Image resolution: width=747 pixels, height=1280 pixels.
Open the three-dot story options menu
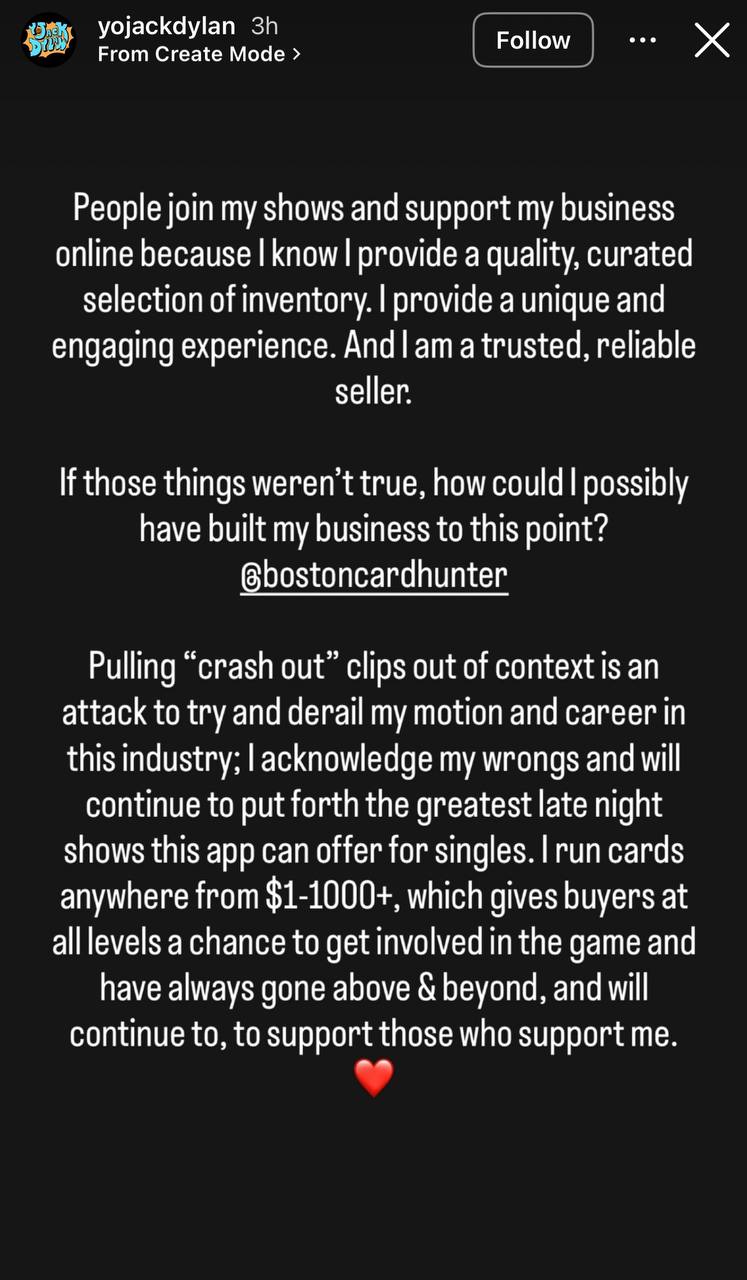(642, 40)
